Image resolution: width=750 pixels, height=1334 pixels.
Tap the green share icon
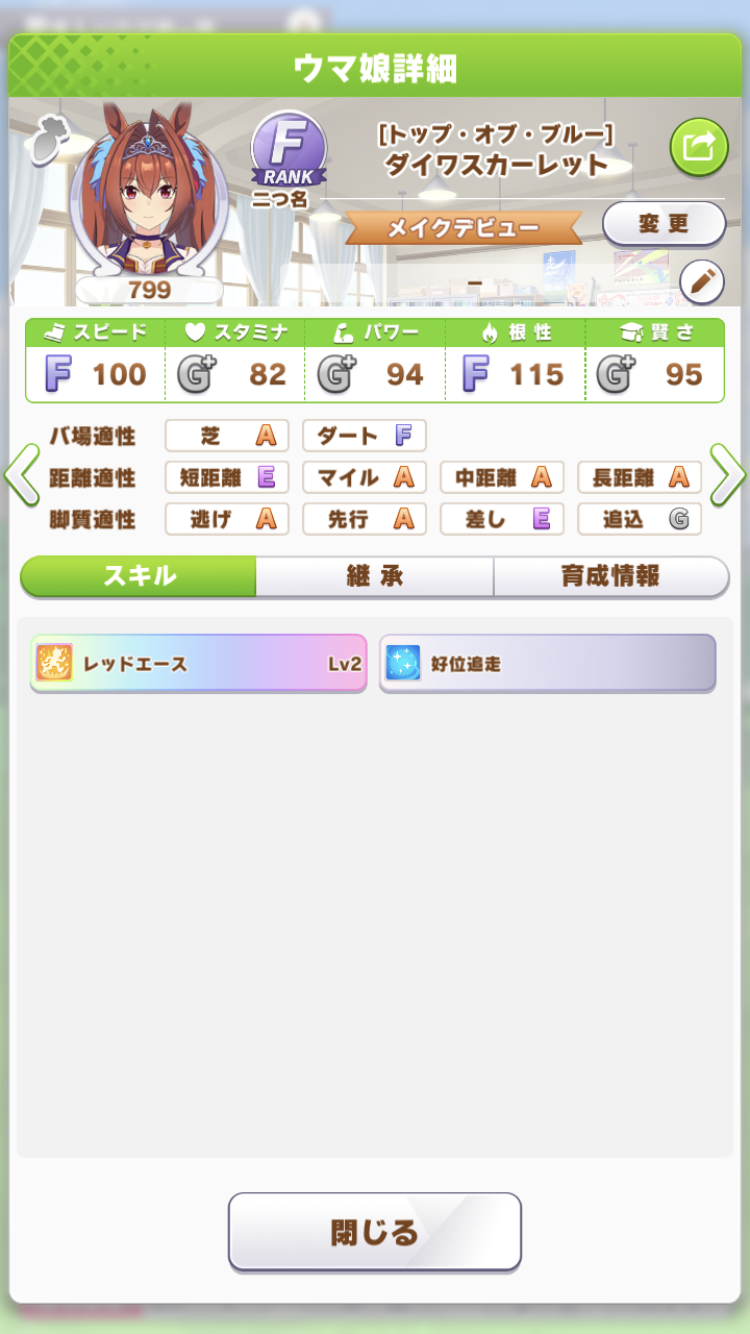coord(698,148)
